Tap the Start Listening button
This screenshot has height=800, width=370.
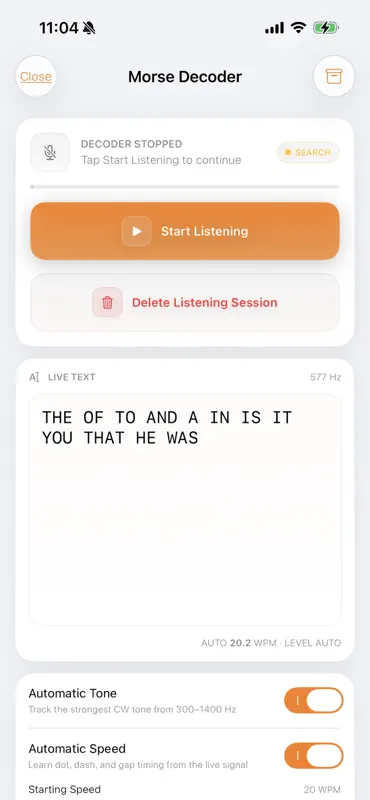click(185, 231)
